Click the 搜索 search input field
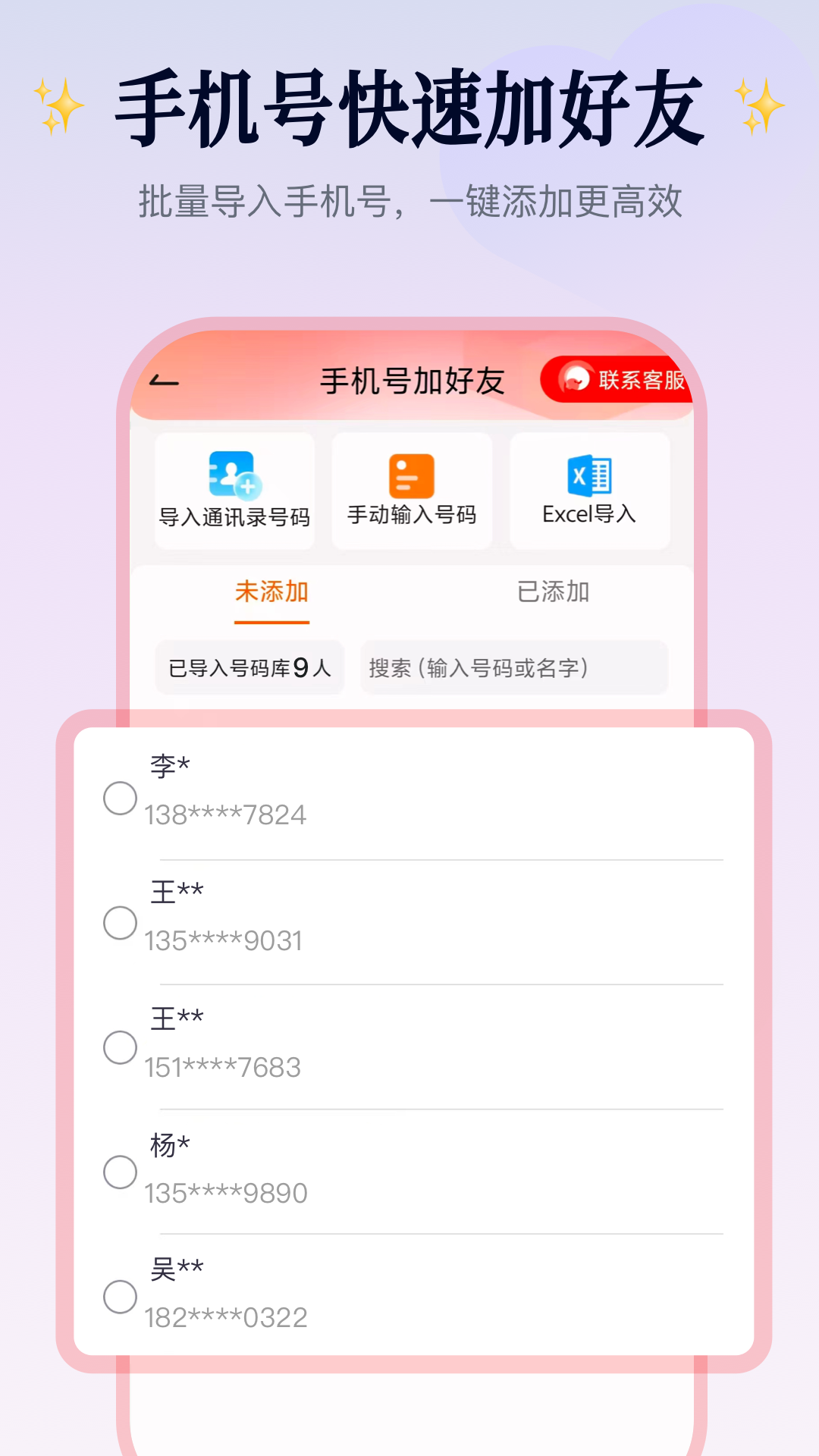This screenshot has height=1456, width=819. click(514, 667)
